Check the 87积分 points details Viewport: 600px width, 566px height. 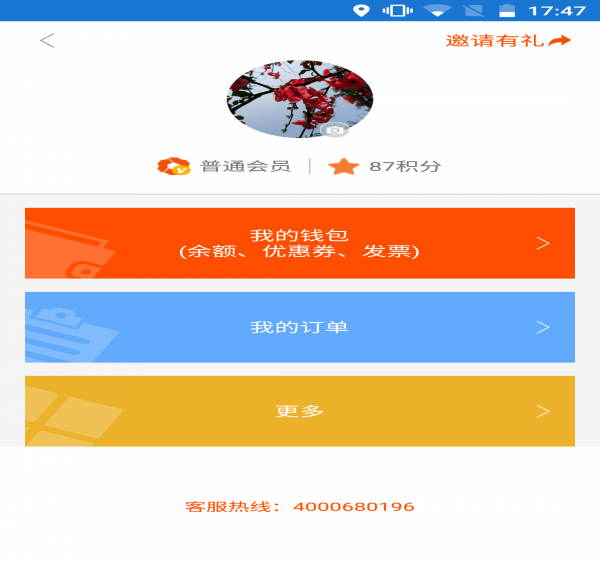[386, 166]
